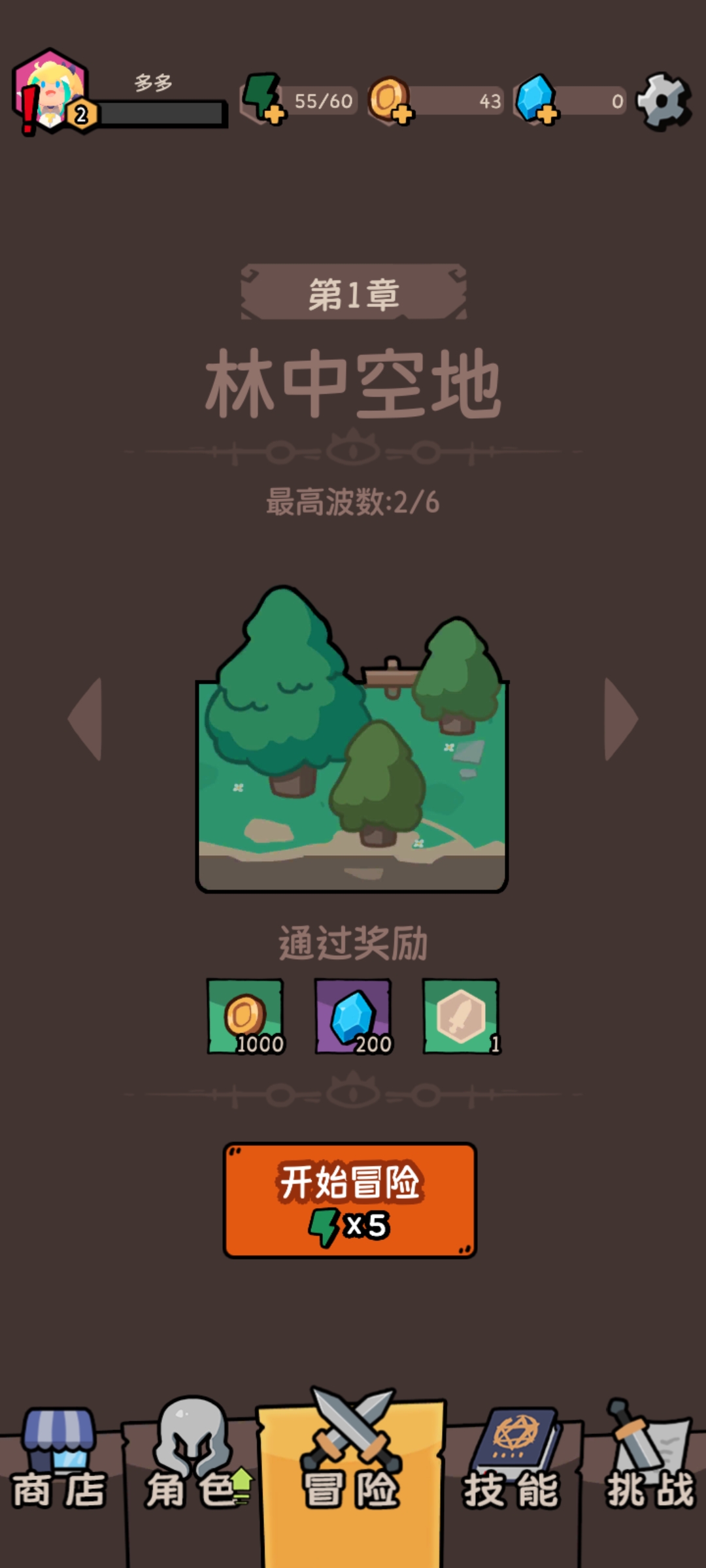This screenshot has height=1568, width=706.
Task: View the sword badge reward
Action: [x=461, y=1016]
